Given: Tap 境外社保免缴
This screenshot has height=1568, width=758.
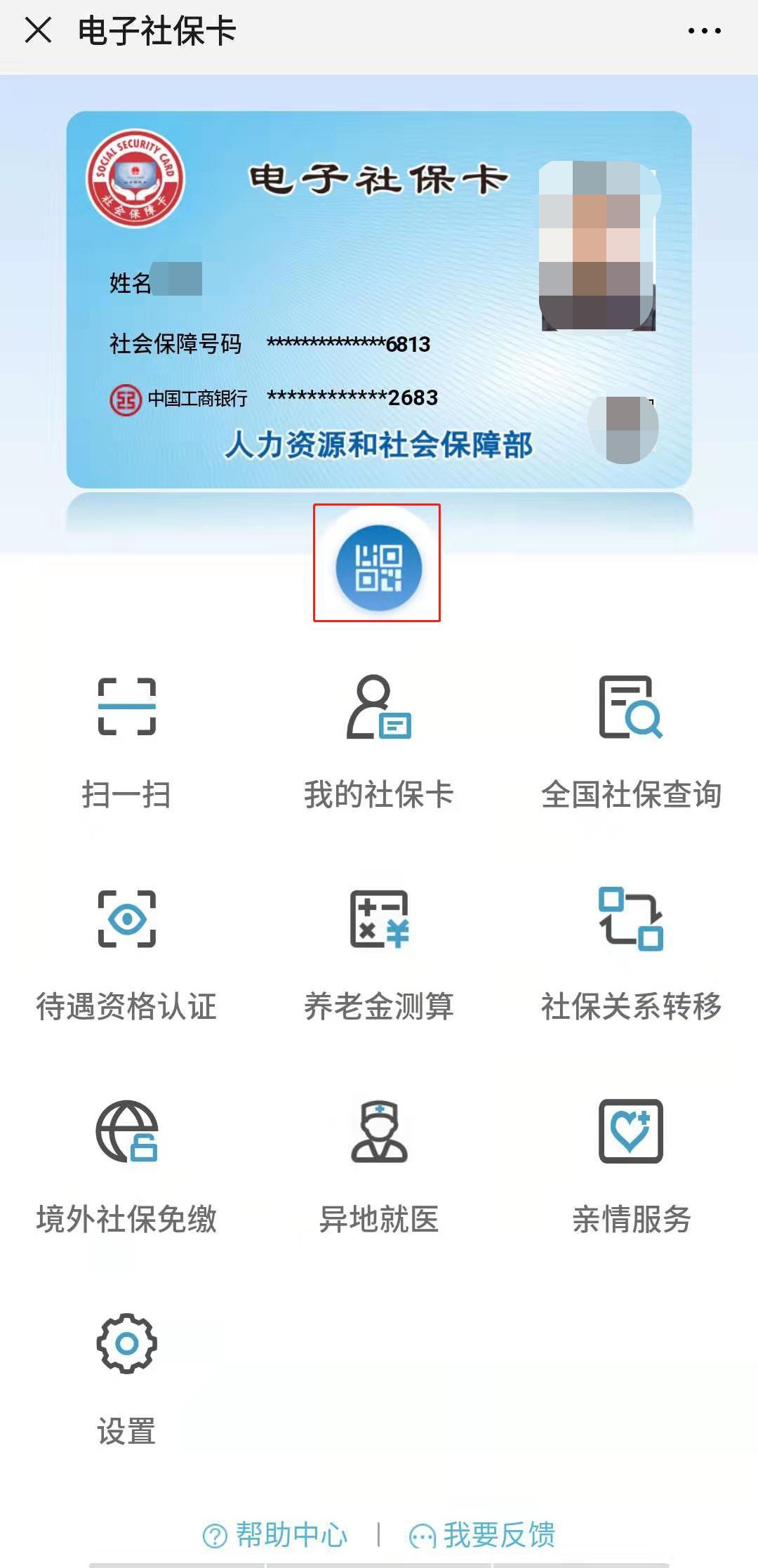Looking at the screenshot, I should (126, 1166).
